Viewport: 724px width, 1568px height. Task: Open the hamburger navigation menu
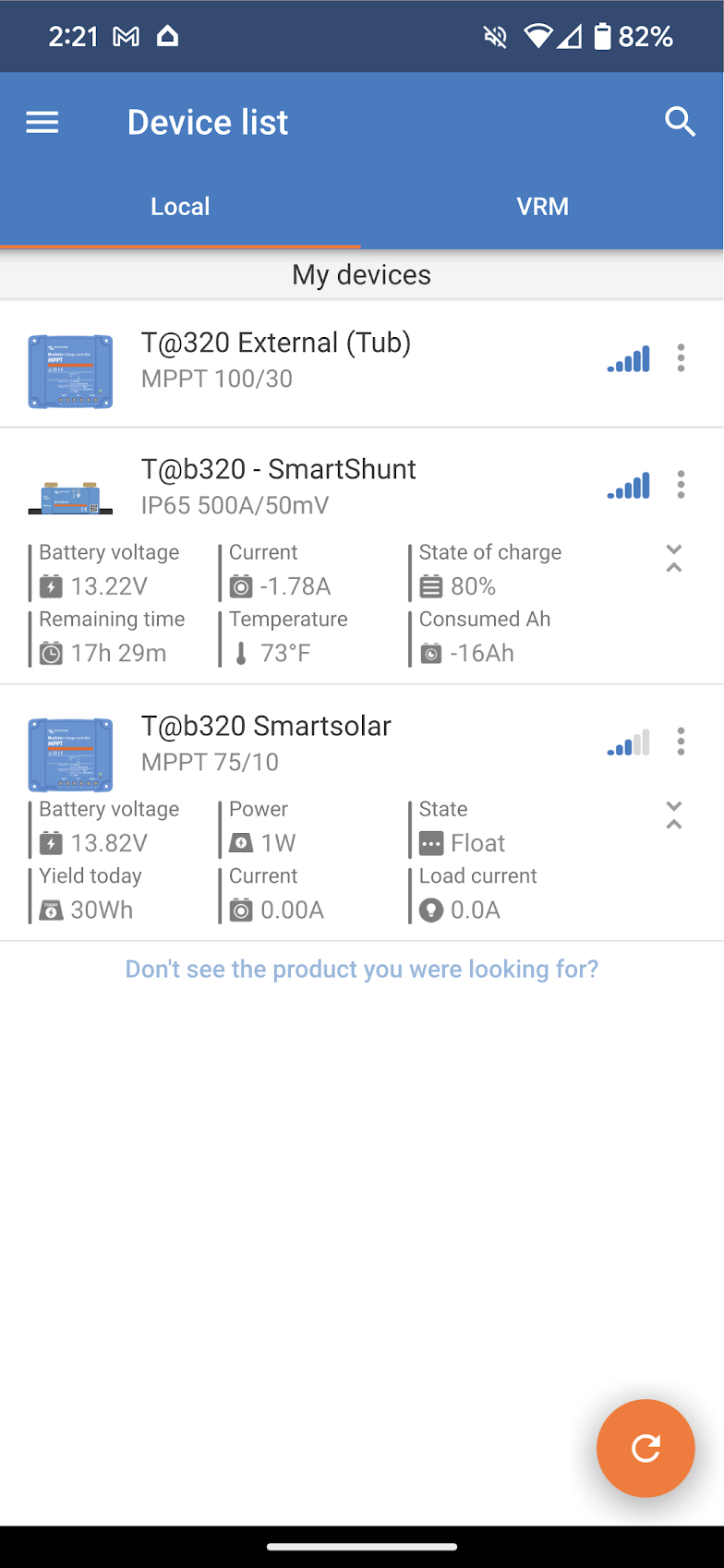(x=42, y=122)
